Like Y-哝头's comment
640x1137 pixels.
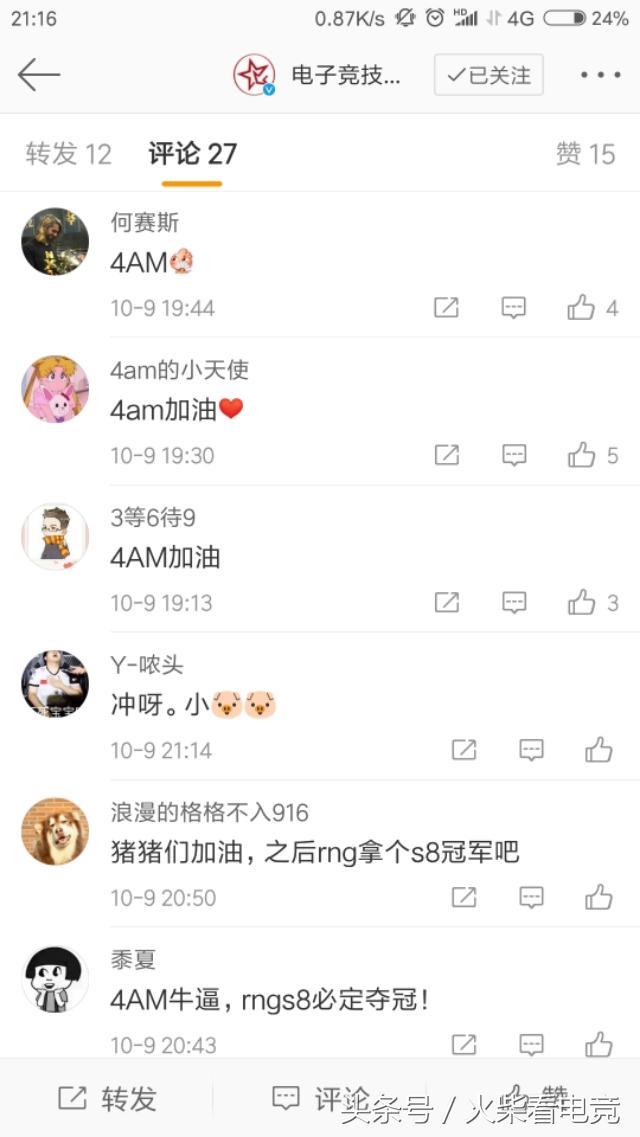pos(599,750)
